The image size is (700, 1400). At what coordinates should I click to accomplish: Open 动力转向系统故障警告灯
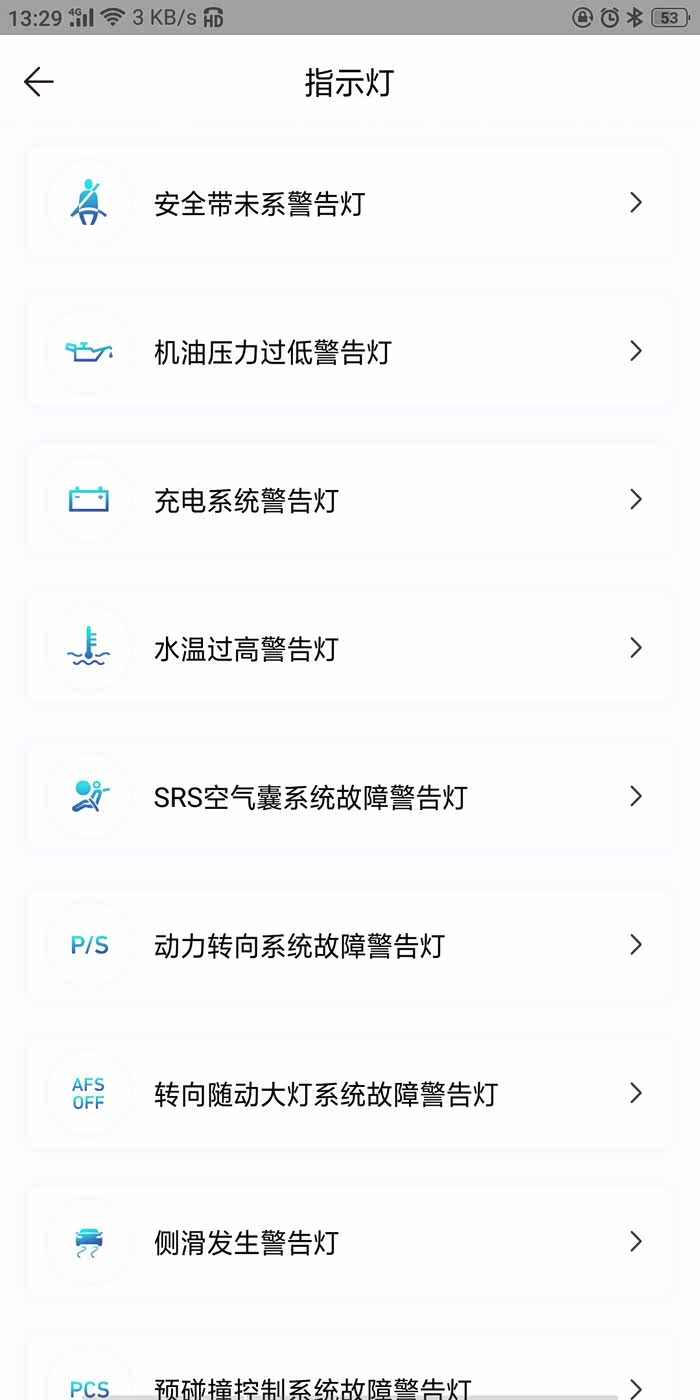tap(348, 945)
